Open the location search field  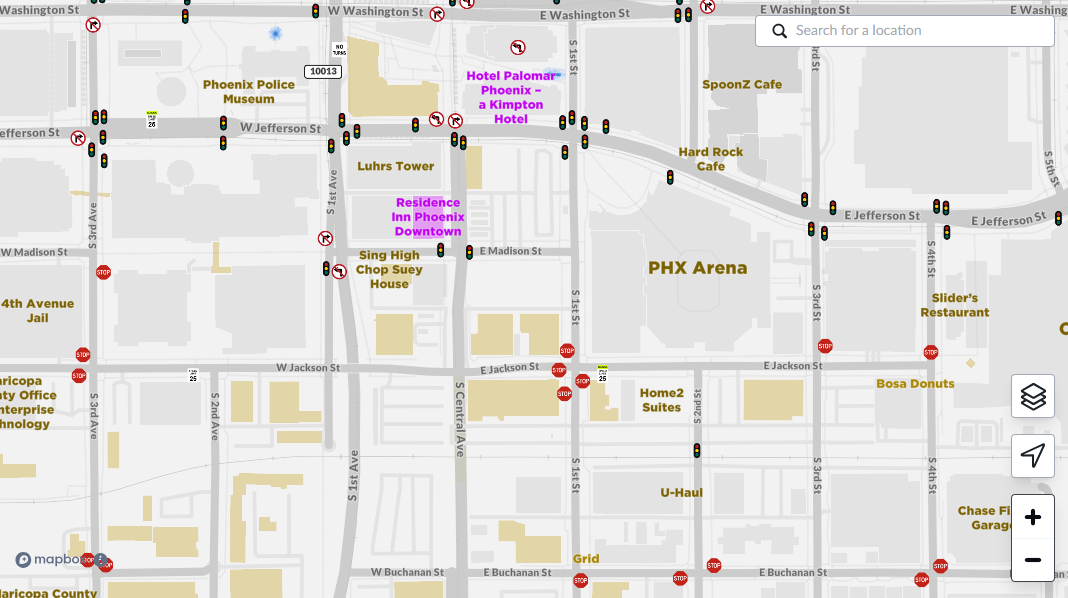(x=905, y=31)
